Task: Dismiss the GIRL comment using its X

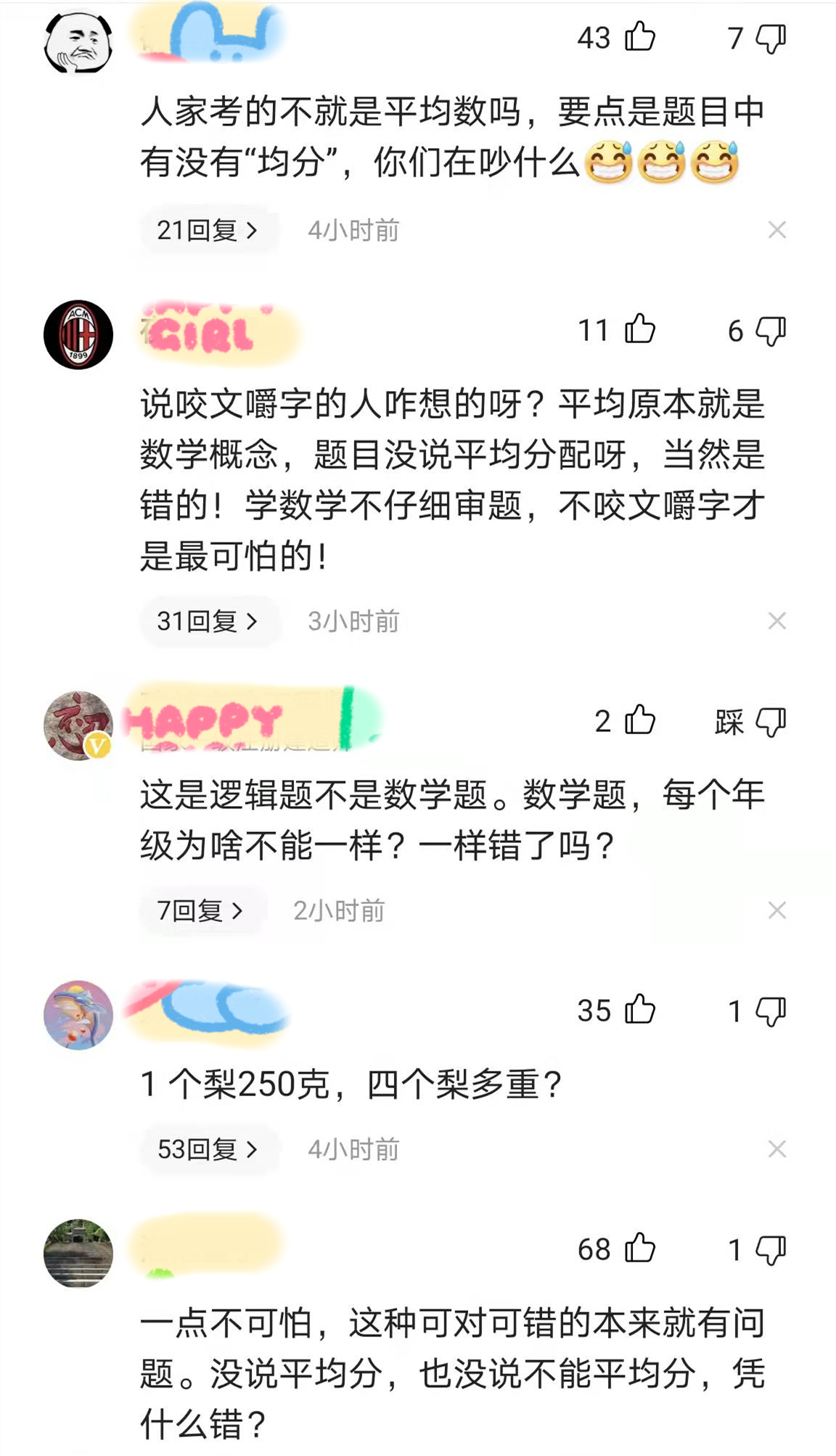Action: click(x=778, y=621)
